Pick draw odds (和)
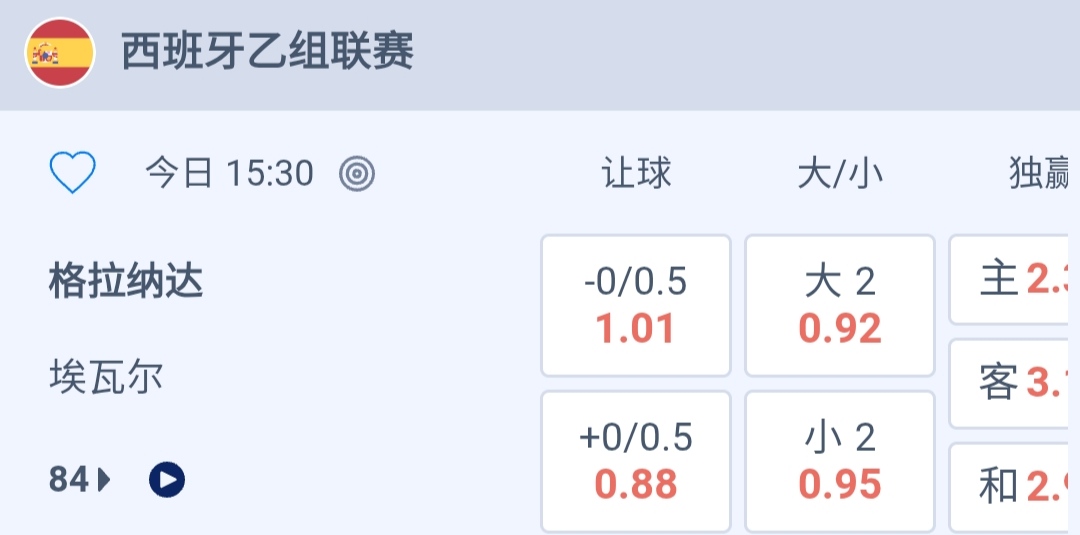1080x535 pixels. pyautogui.click(x=1012, y=487)
